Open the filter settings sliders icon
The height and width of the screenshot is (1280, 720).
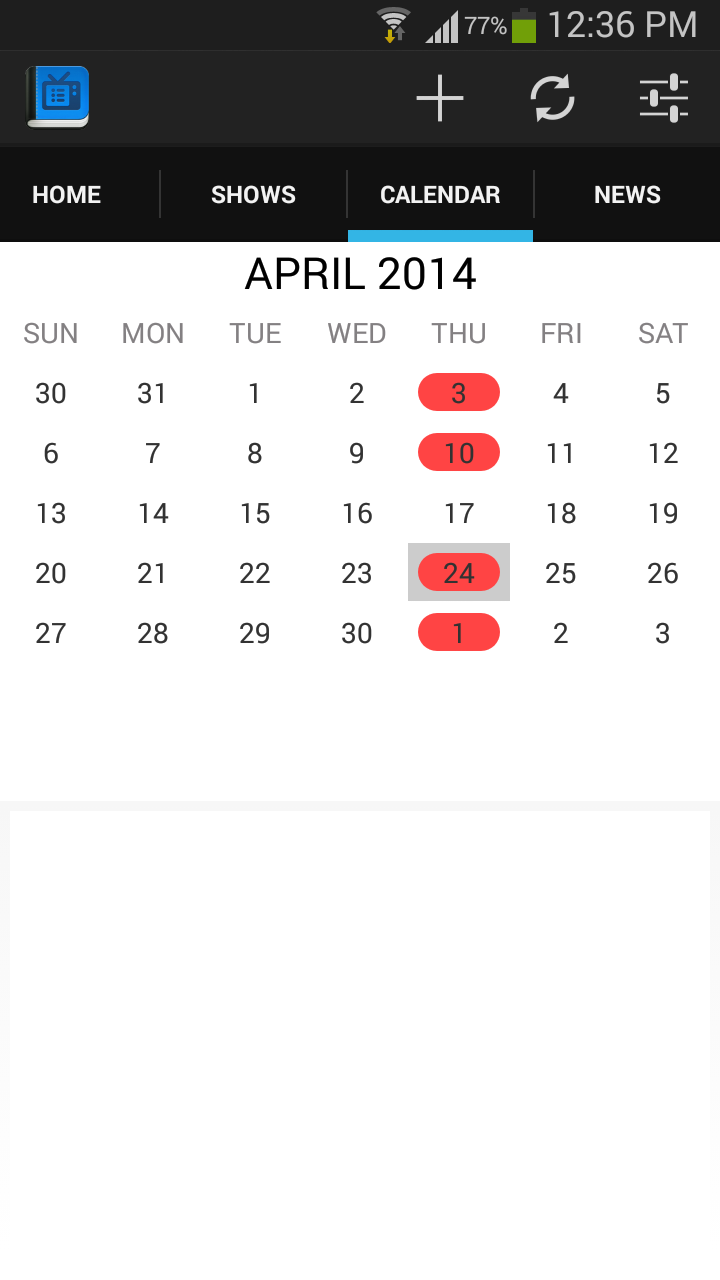663,97
